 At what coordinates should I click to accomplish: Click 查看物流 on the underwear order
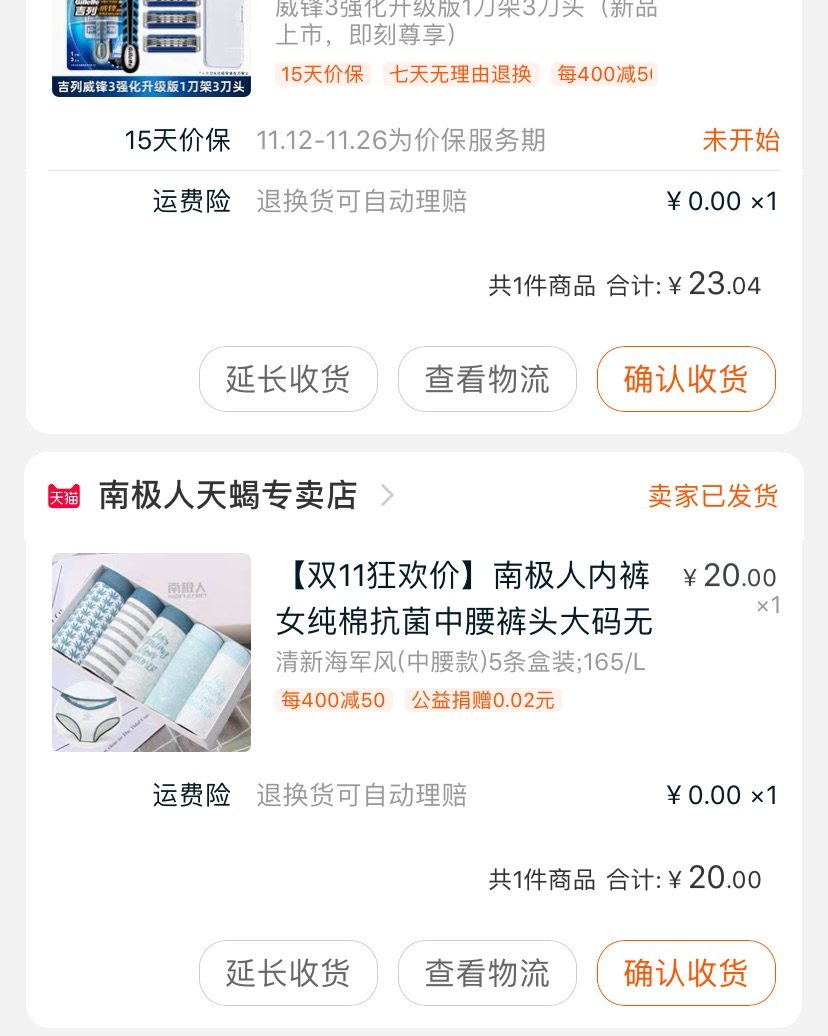click(487, 973)
